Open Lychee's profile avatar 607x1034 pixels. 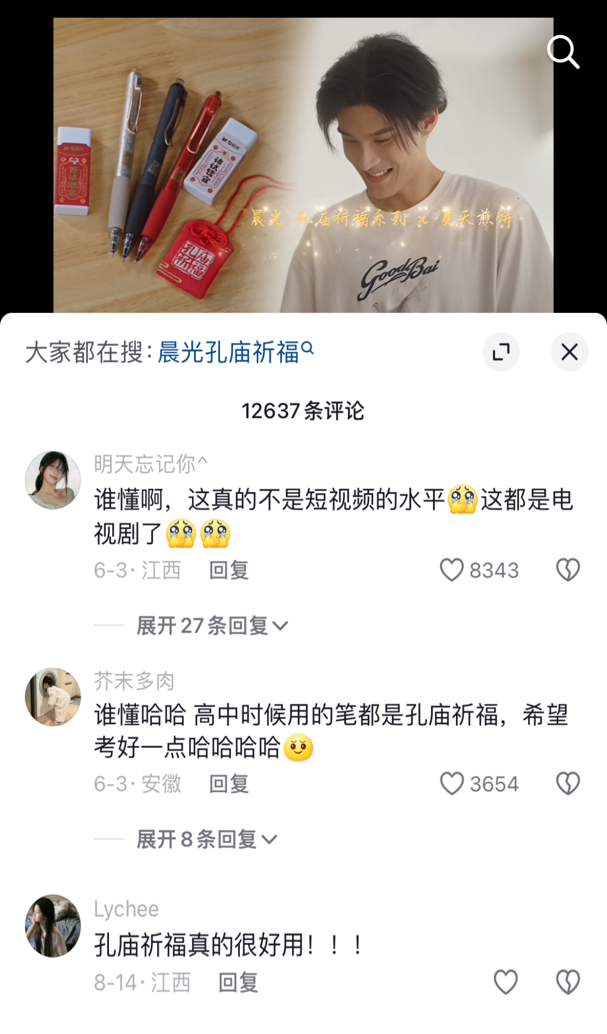point(53,925)
